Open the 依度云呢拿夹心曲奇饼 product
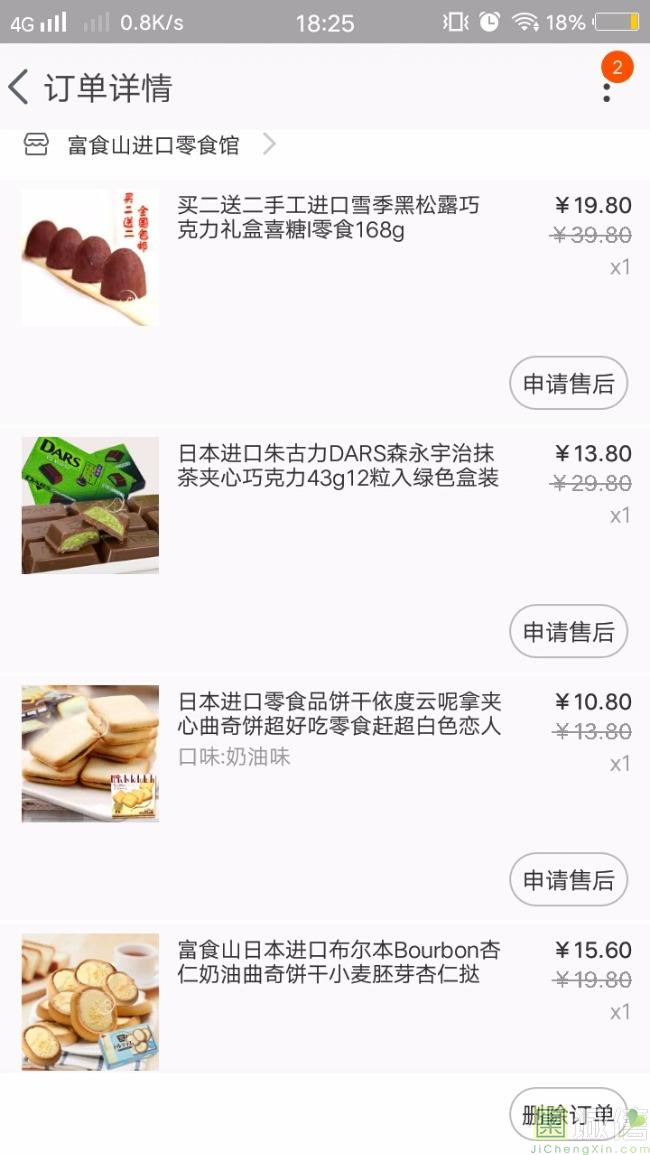Viewport: 650px width, 1155px height. click(340, 714)
